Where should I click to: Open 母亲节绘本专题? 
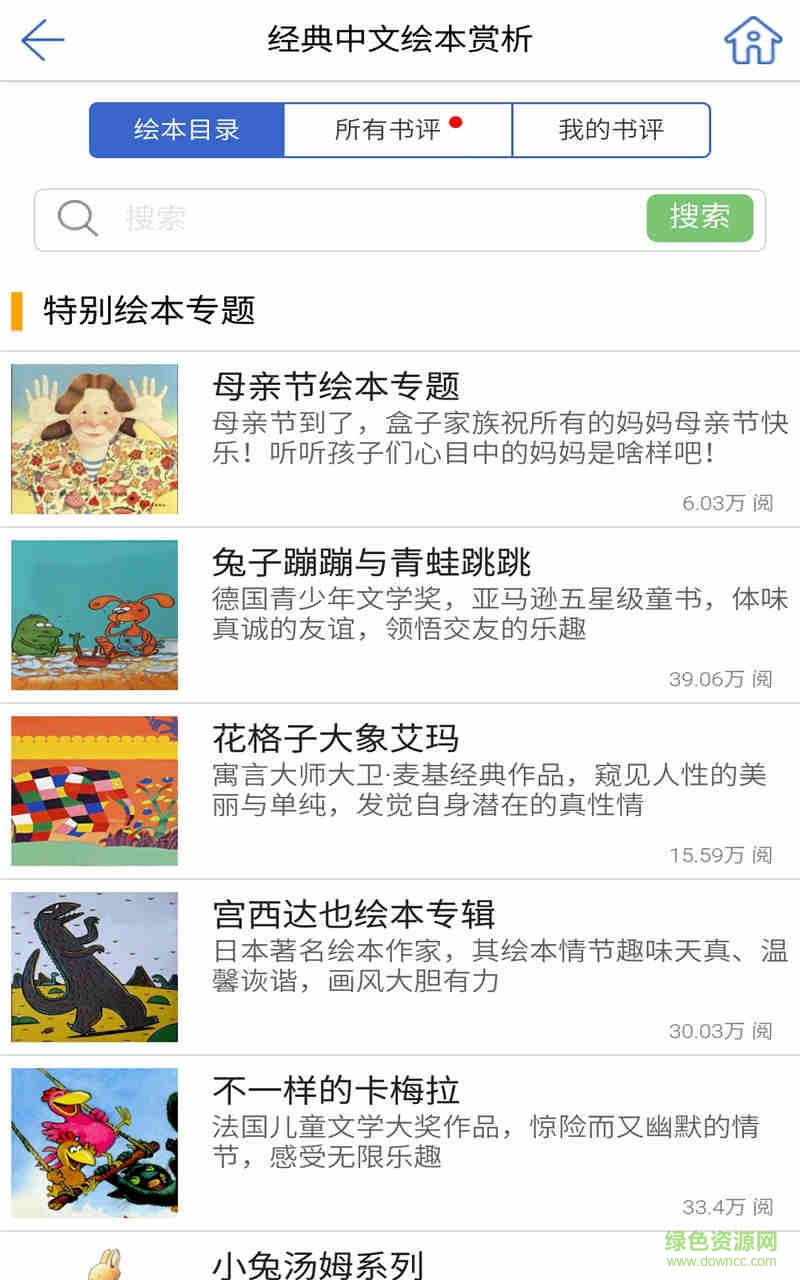pos(400,439)
